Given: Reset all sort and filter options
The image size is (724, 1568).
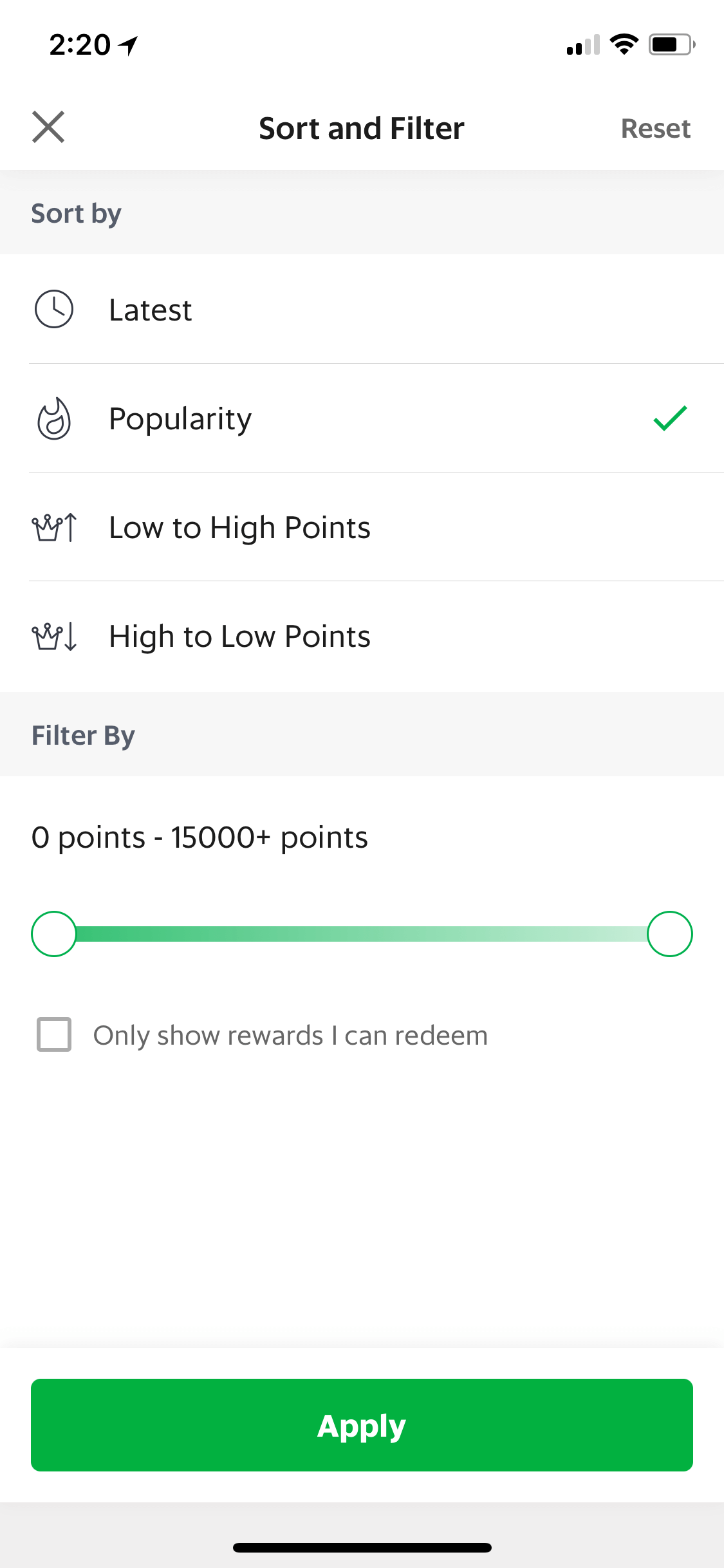Looking at the screenshot, I should [x=655, y=128].
